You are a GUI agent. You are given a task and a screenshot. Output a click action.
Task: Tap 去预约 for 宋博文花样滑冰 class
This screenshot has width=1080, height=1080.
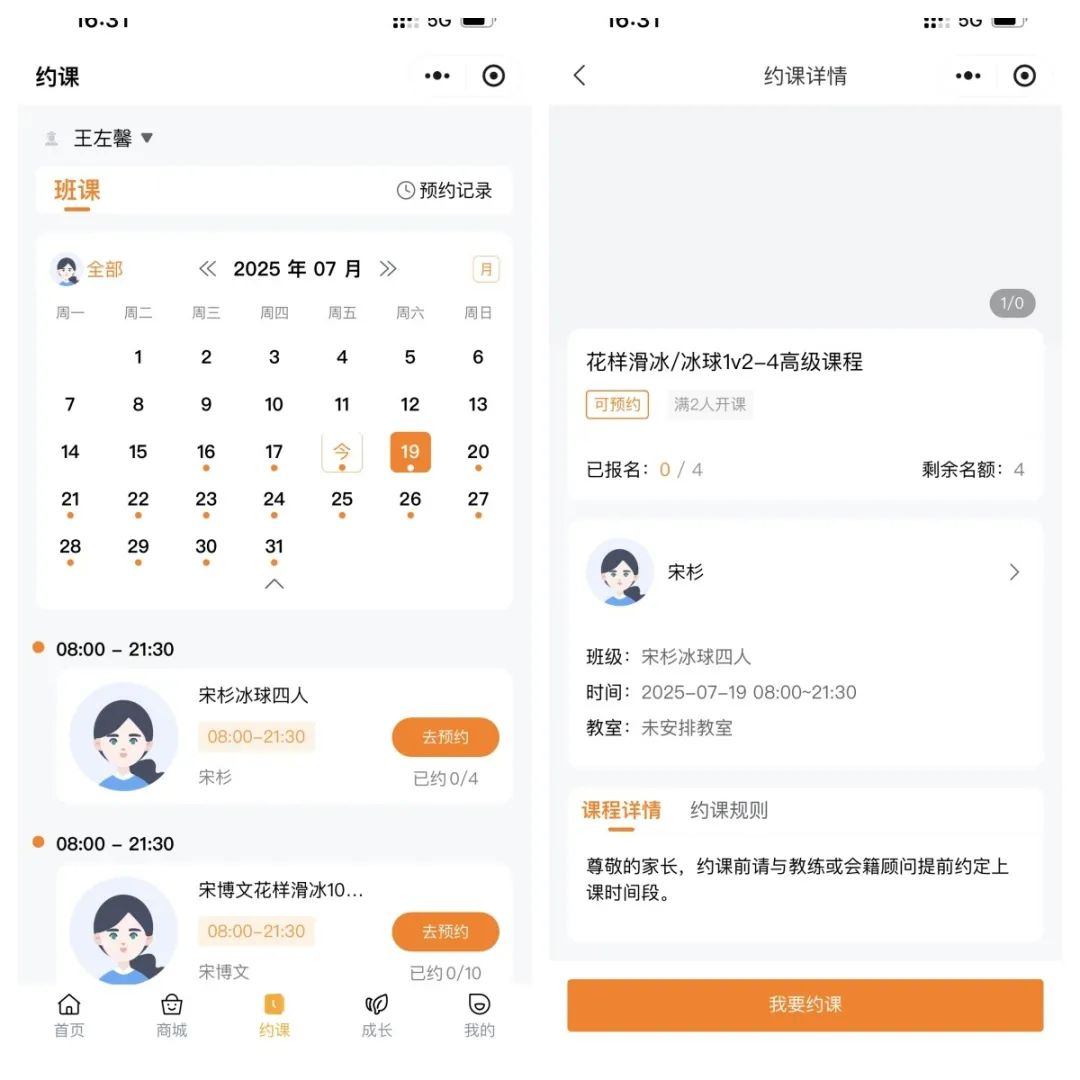click(445, 931)
